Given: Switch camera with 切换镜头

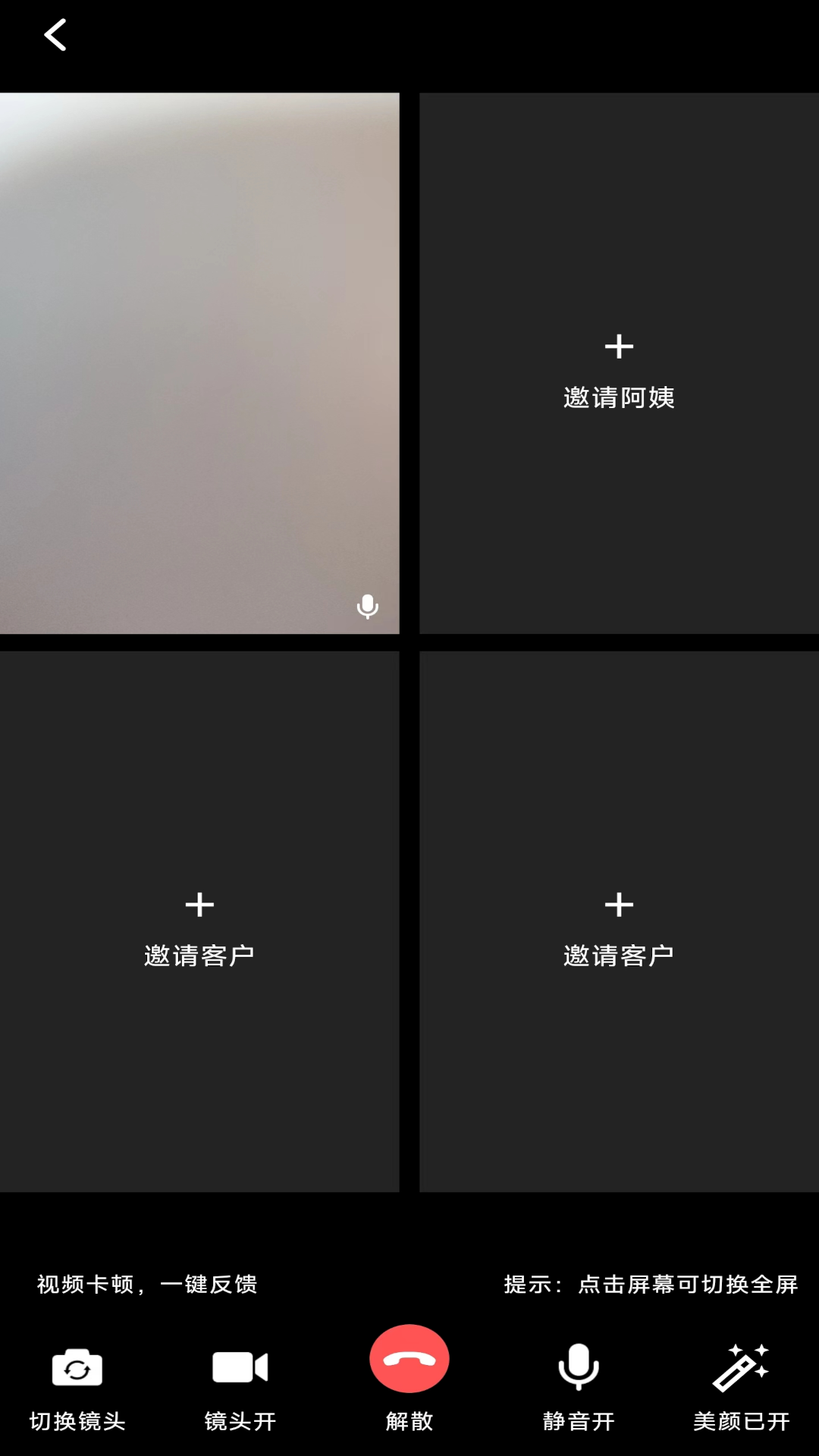Looking at the screenshot, I should click(77, 1386).
